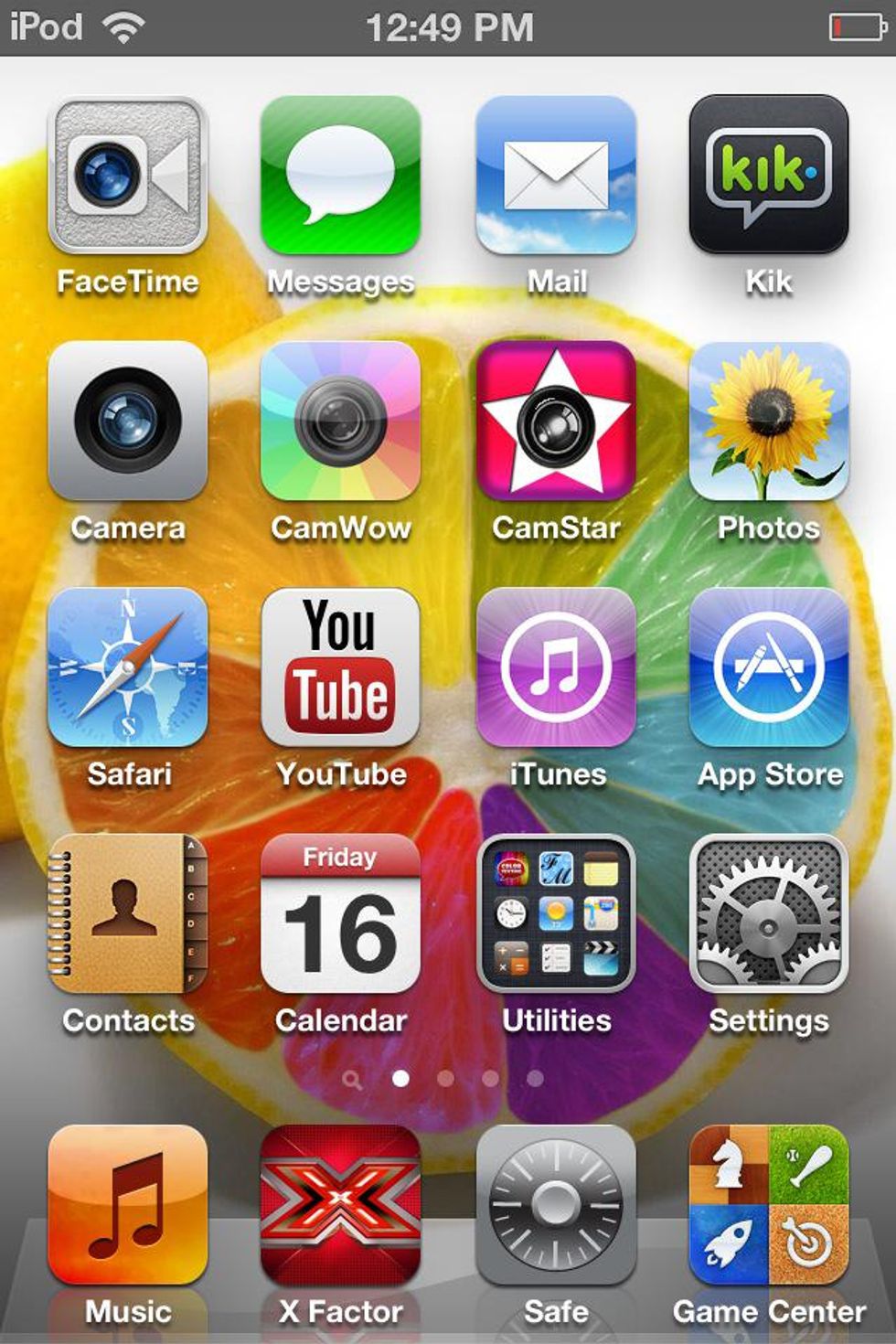Launch the Camera app
Screen dimensions: 896x1344
pyautogui.click(x=127, y=421)
